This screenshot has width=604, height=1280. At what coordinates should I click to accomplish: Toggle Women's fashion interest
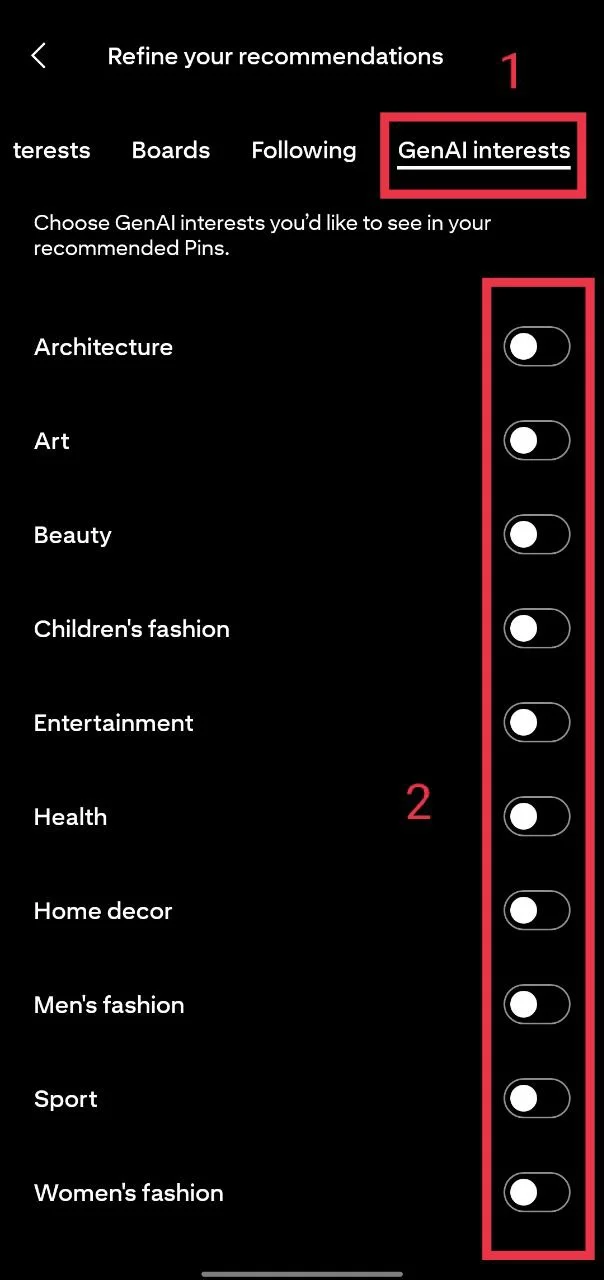[x=536, y=1193]
